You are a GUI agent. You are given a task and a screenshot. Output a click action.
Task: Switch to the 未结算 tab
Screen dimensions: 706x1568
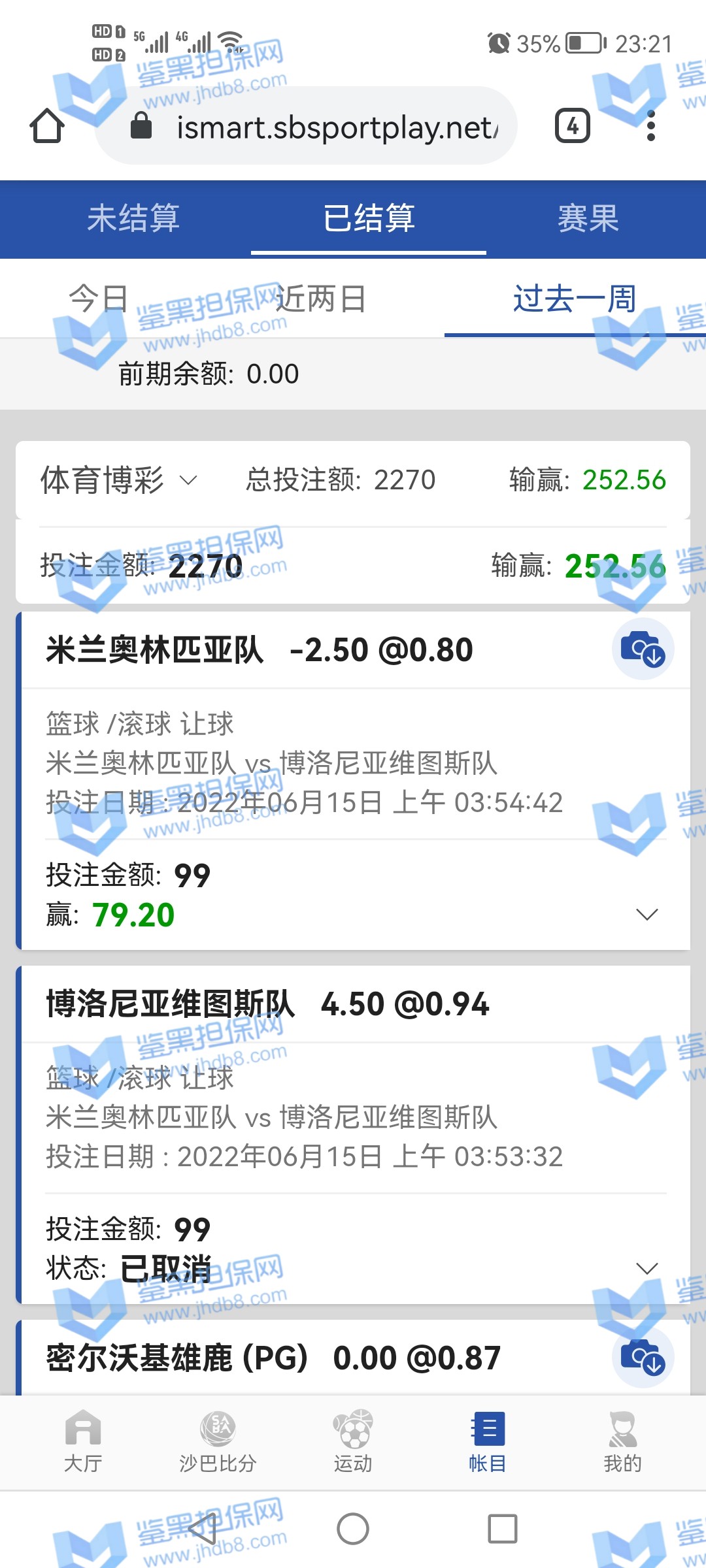click(x=133, y=218)
